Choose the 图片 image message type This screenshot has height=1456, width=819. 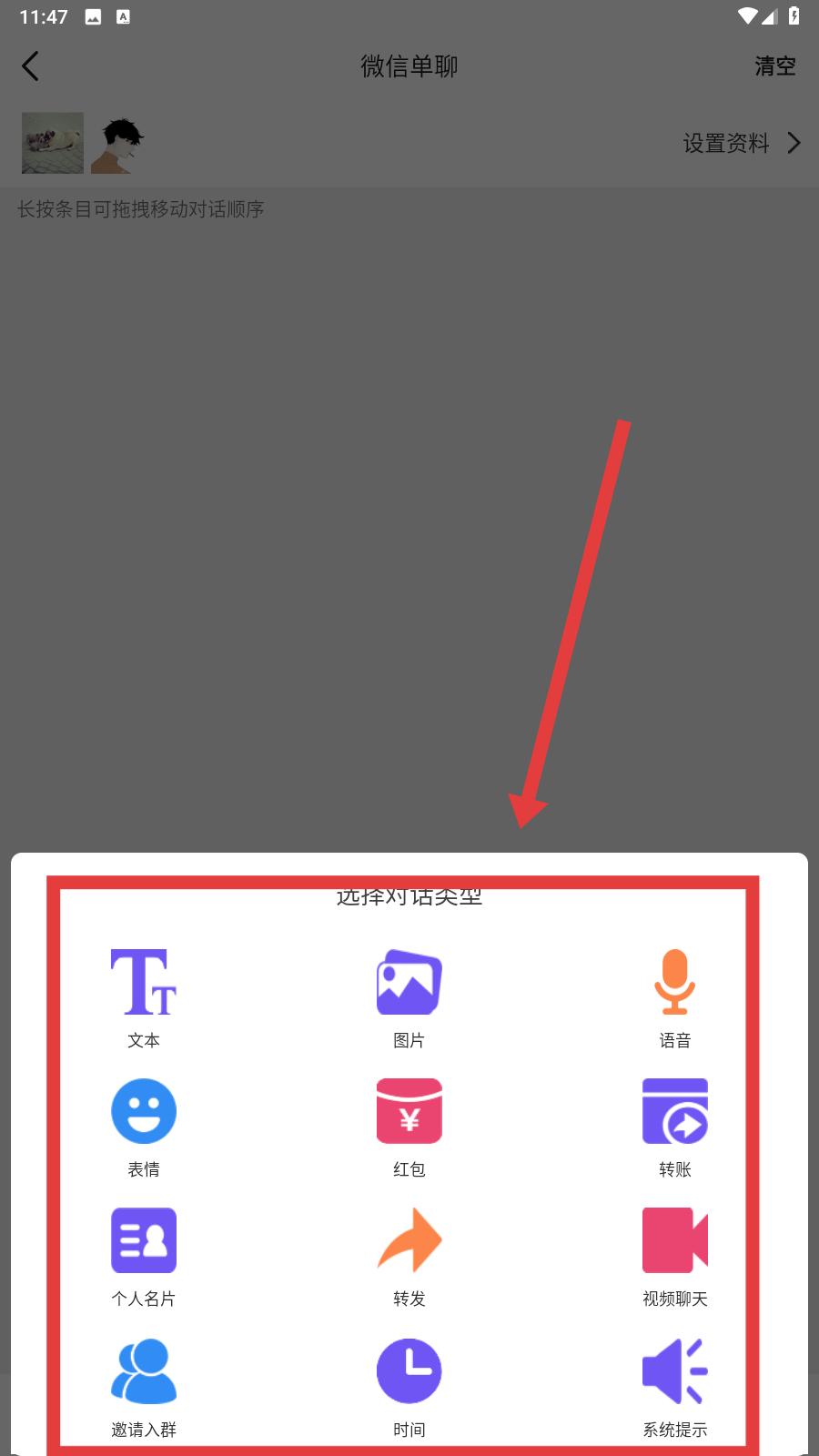[409, 998]
